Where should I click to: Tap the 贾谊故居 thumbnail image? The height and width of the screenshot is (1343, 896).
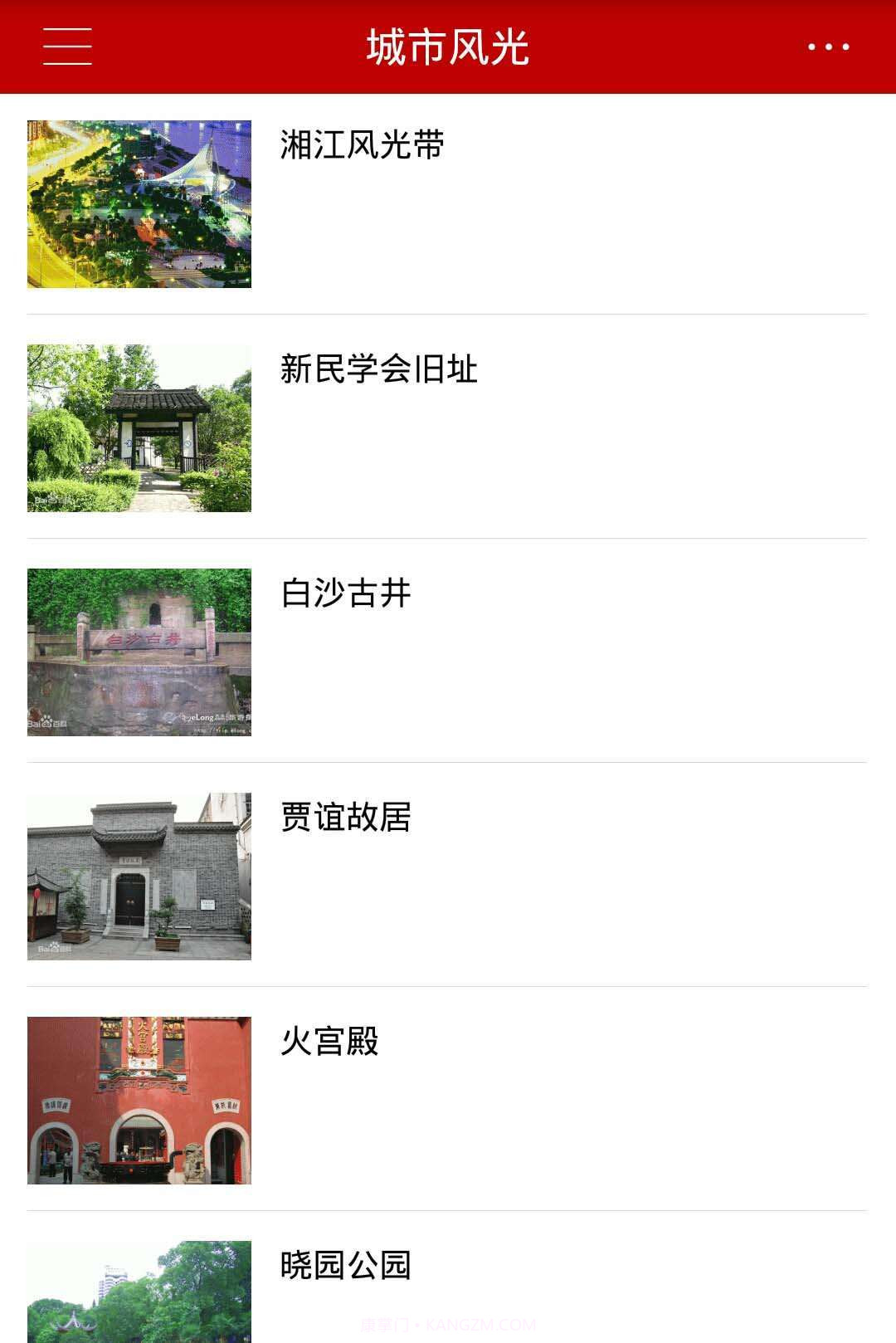pos(139,876)
